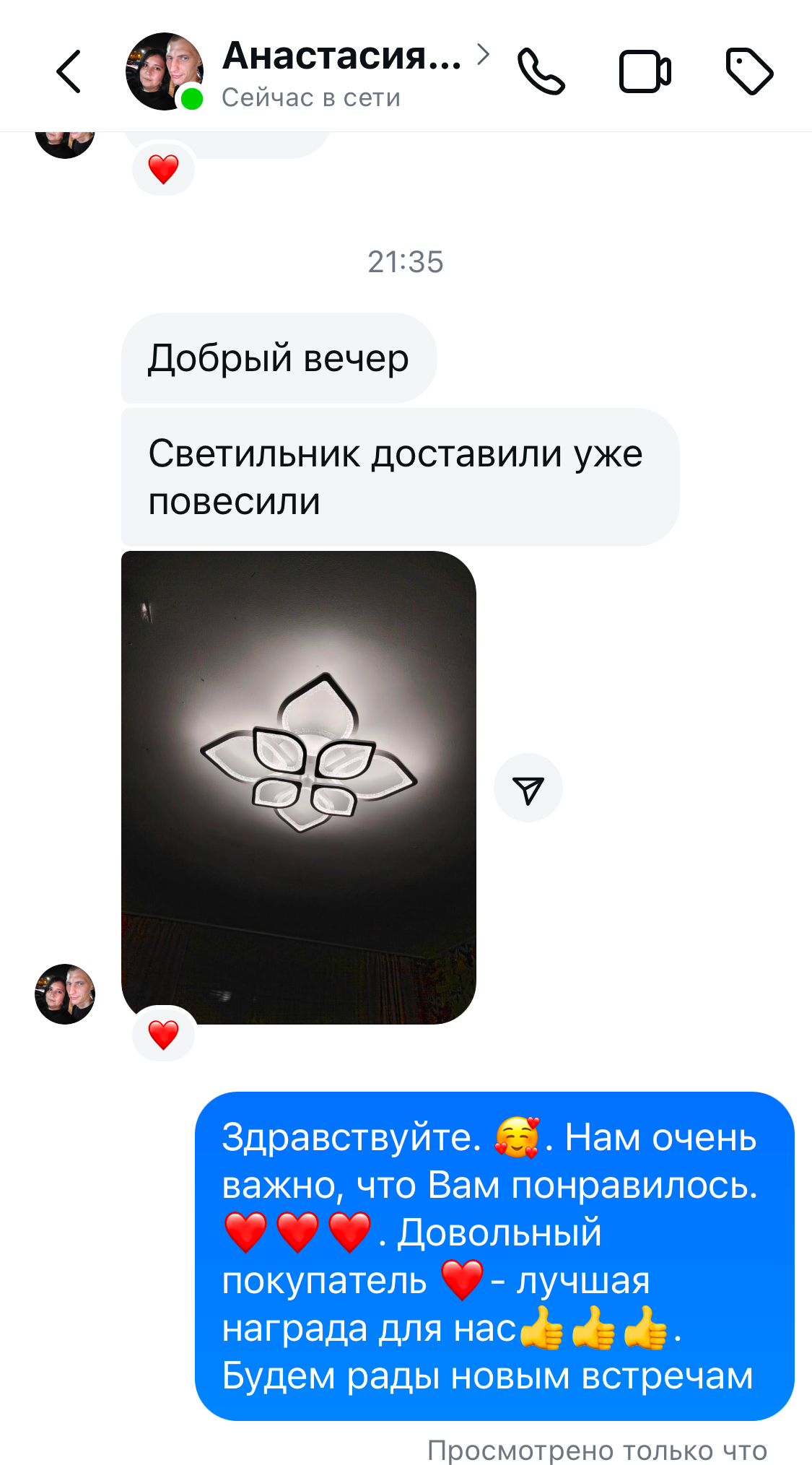Open Анастасия's avatar beside the lamp photo
The width and height of the screenshot is (812, 1465).
tap(65, 994)
